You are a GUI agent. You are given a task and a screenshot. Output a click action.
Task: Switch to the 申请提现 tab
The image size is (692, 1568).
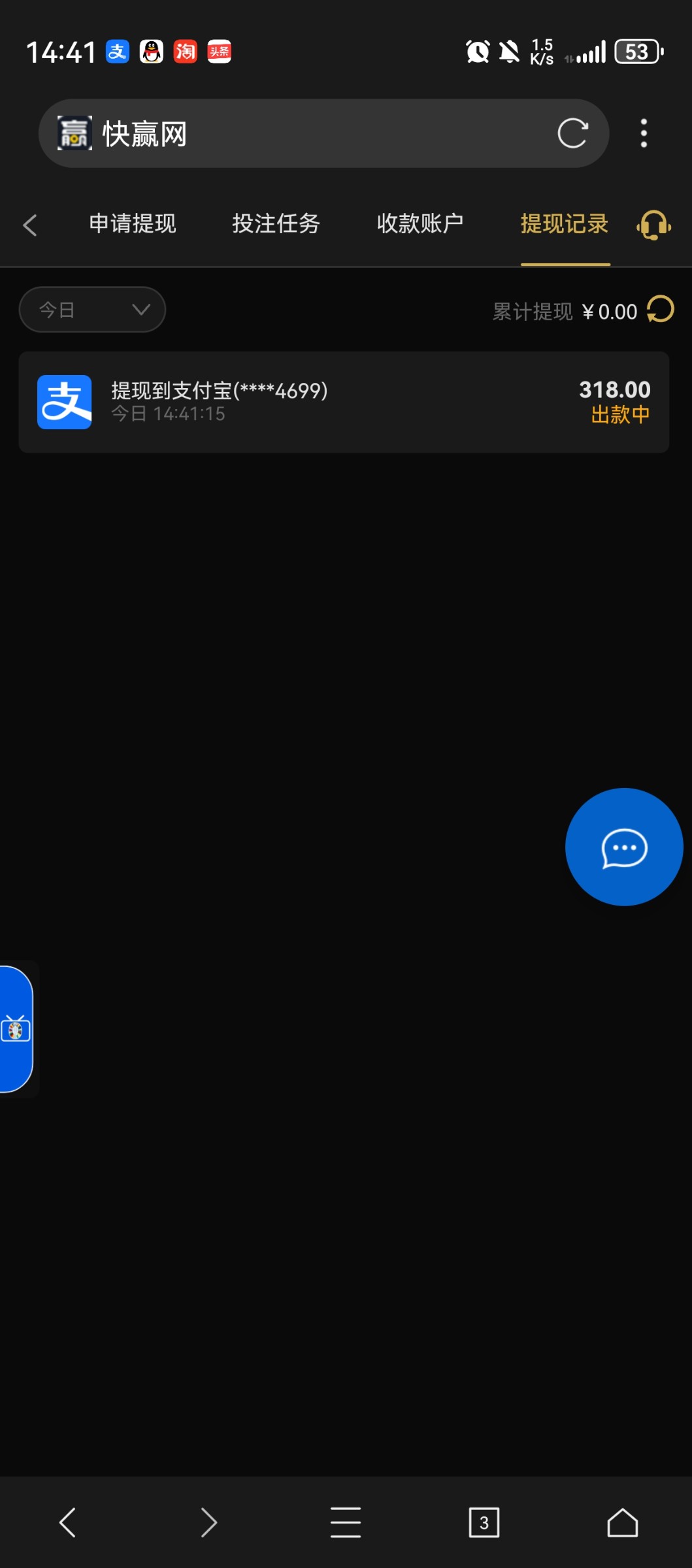[133, 223]
